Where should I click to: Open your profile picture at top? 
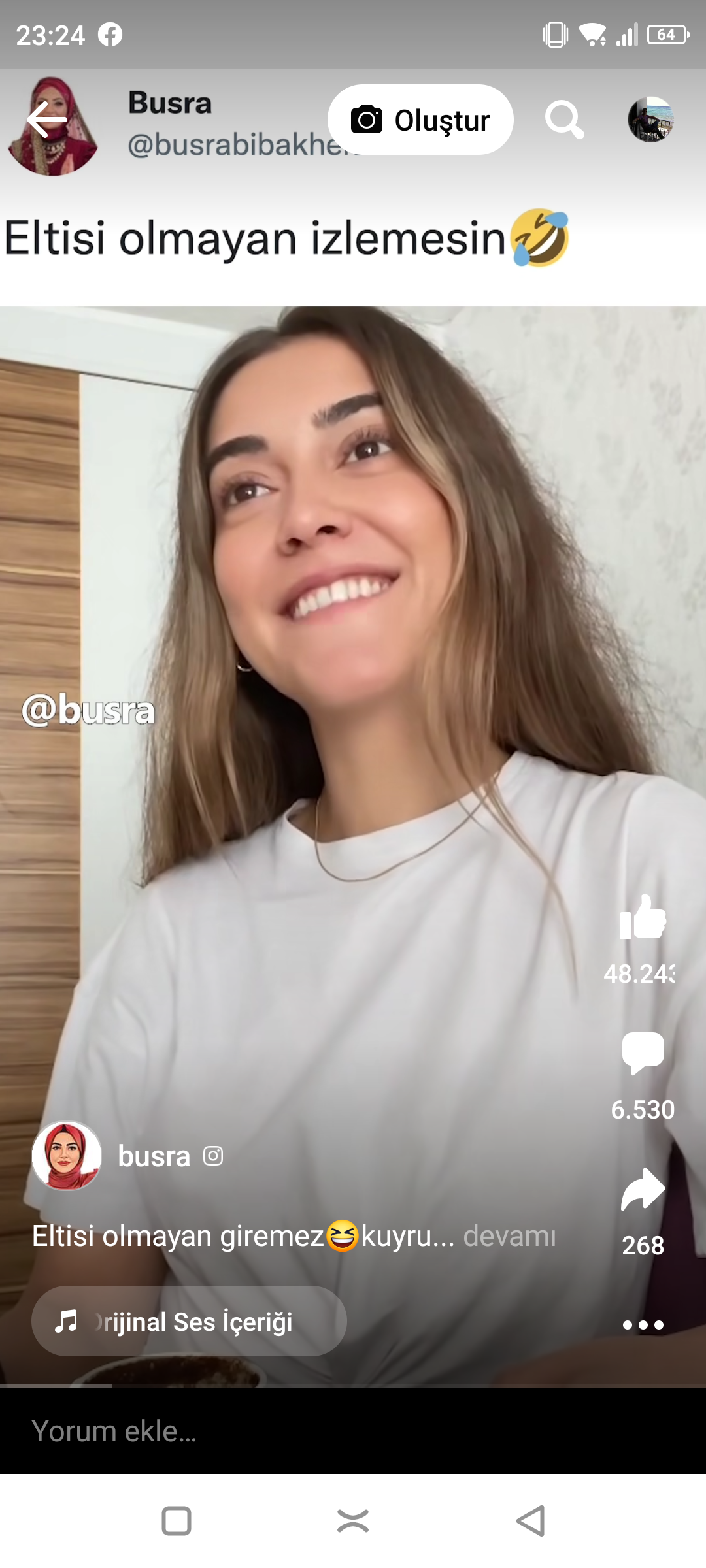click(x=650, y=120)
